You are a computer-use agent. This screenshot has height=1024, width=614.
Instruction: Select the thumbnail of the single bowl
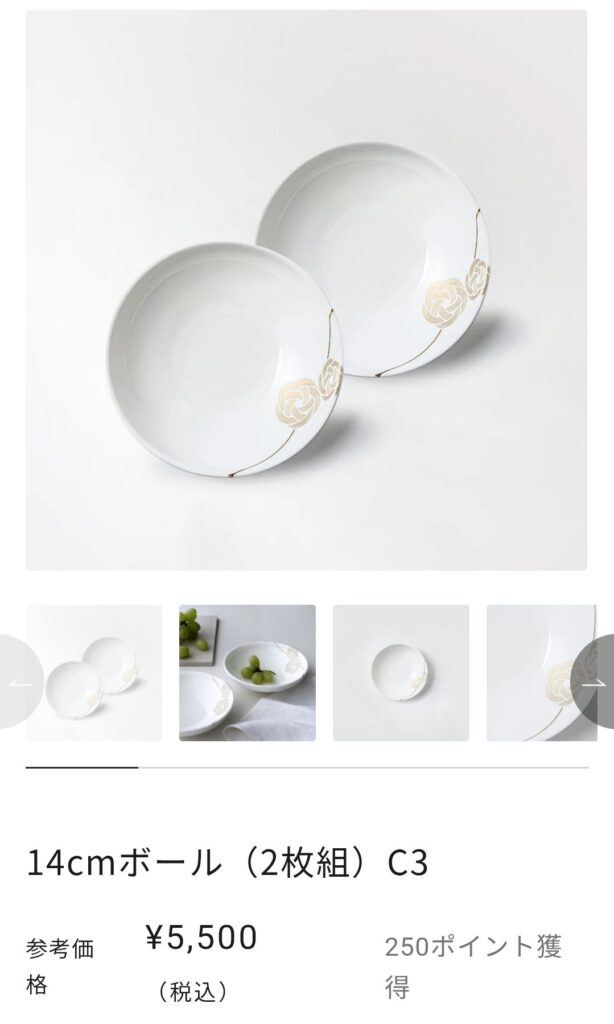(x=400, y=673)
